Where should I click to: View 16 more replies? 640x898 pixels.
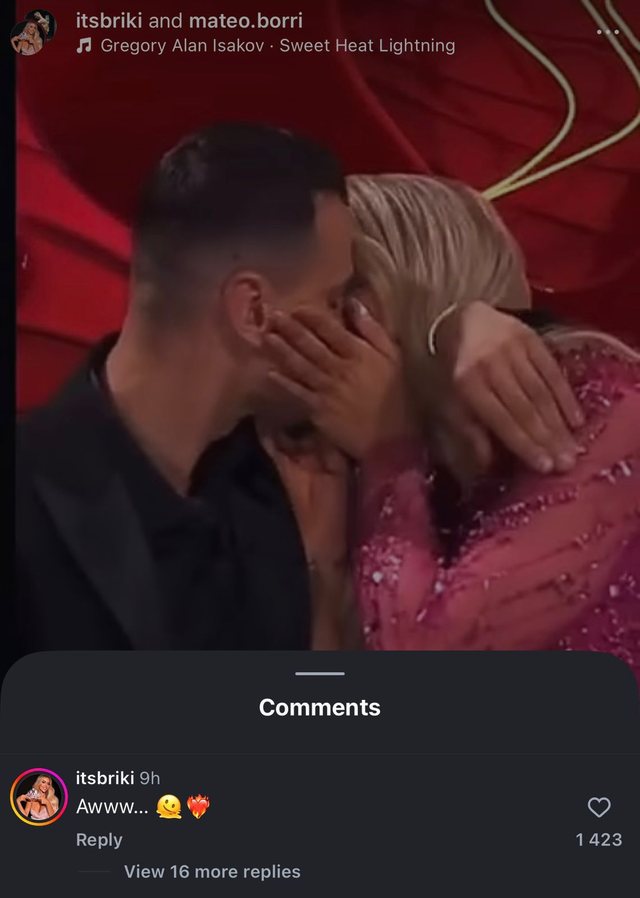(x=211, y=872)
